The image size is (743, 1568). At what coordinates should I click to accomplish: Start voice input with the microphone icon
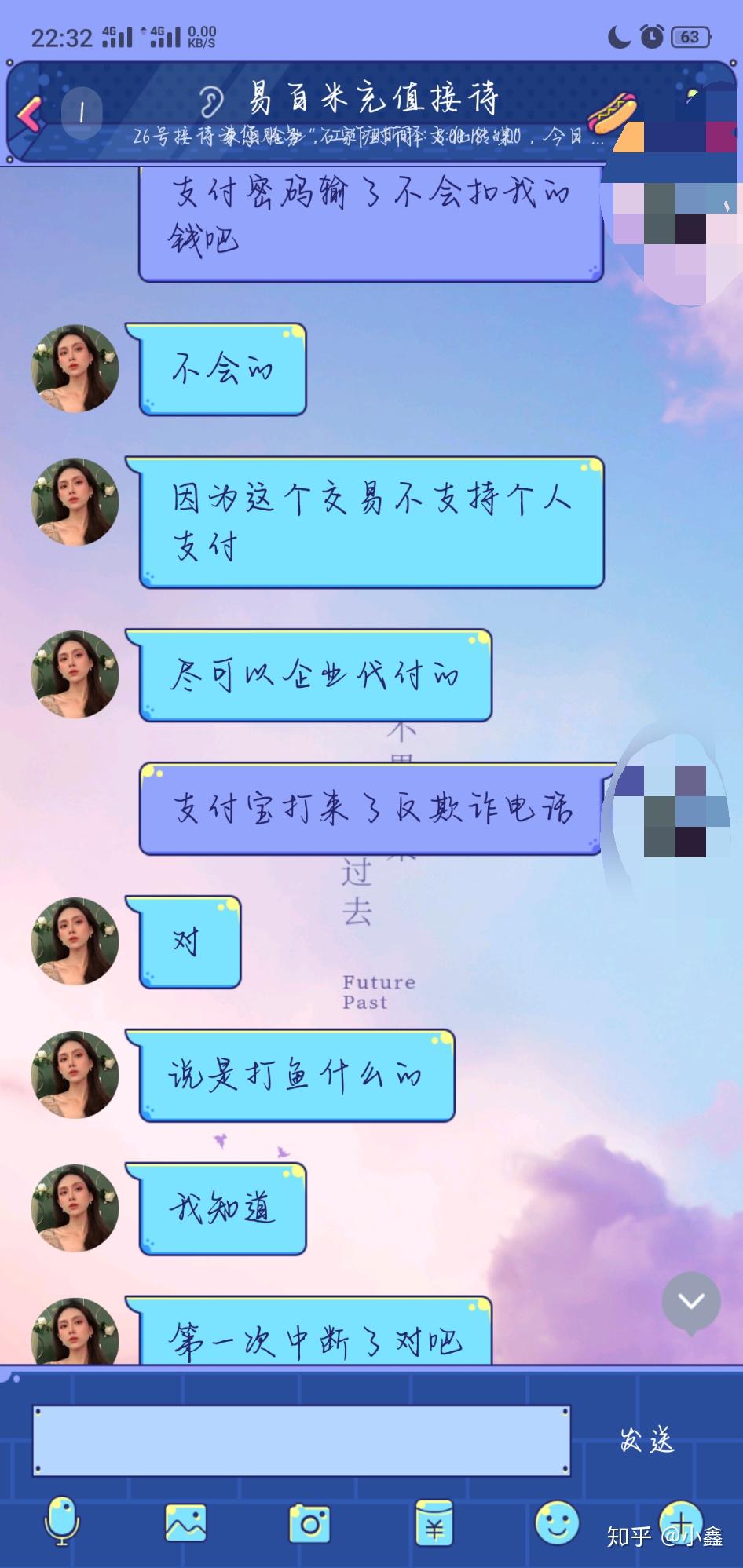tap(62, 1521)
